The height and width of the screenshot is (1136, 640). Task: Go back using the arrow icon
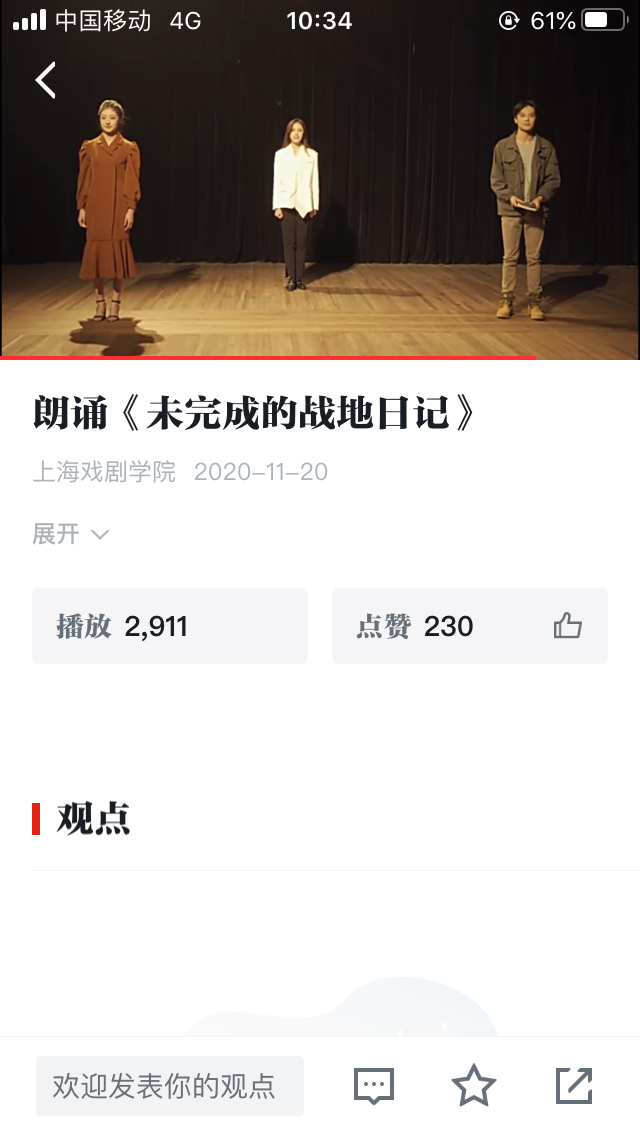pos(46,80)
